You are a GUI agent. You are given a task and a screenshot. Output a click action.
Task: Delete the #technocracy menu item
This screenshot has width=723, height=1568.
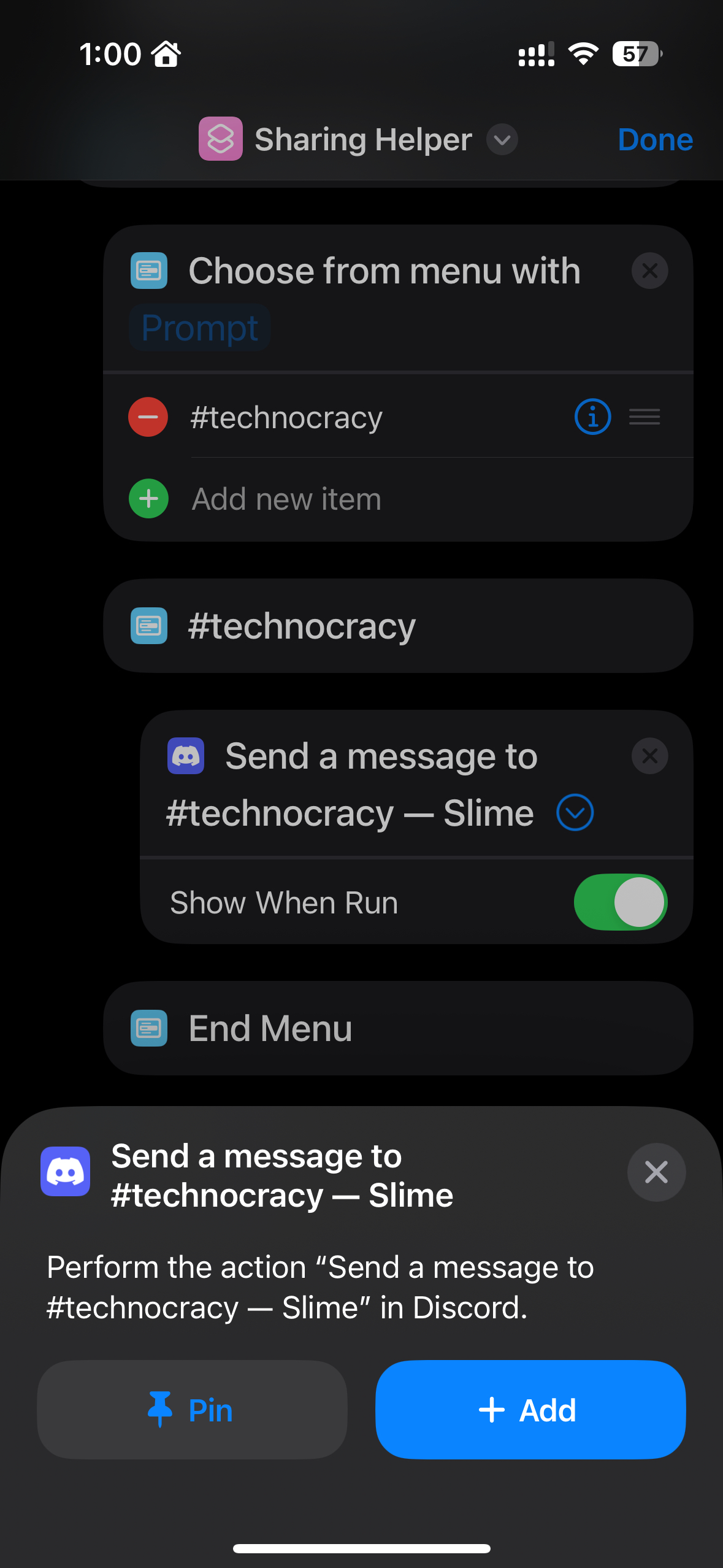148,417
